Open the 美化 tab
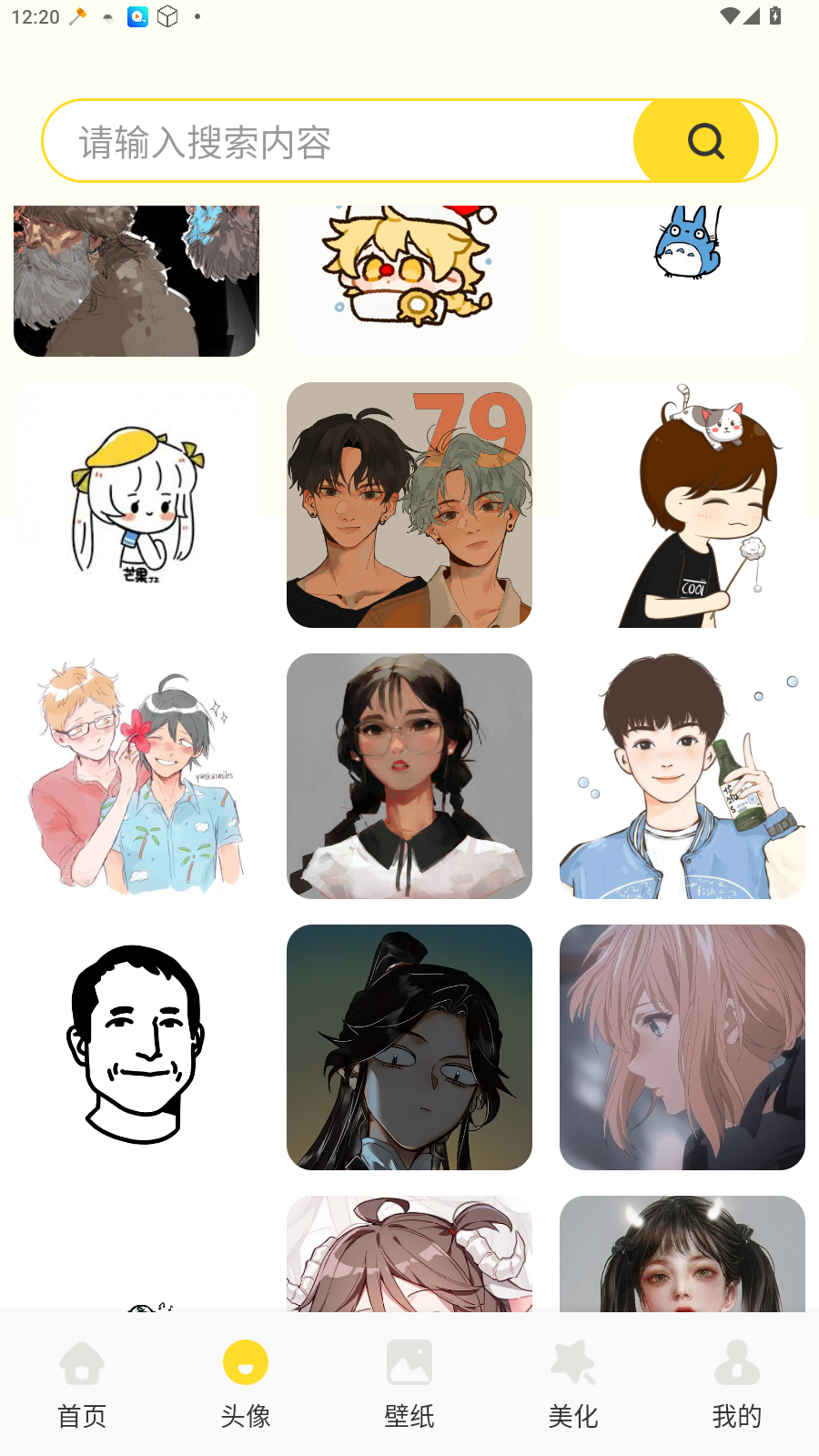The width and height of the screenshot is (819, 1456). pyautogui.click(x=573, y=1384)
